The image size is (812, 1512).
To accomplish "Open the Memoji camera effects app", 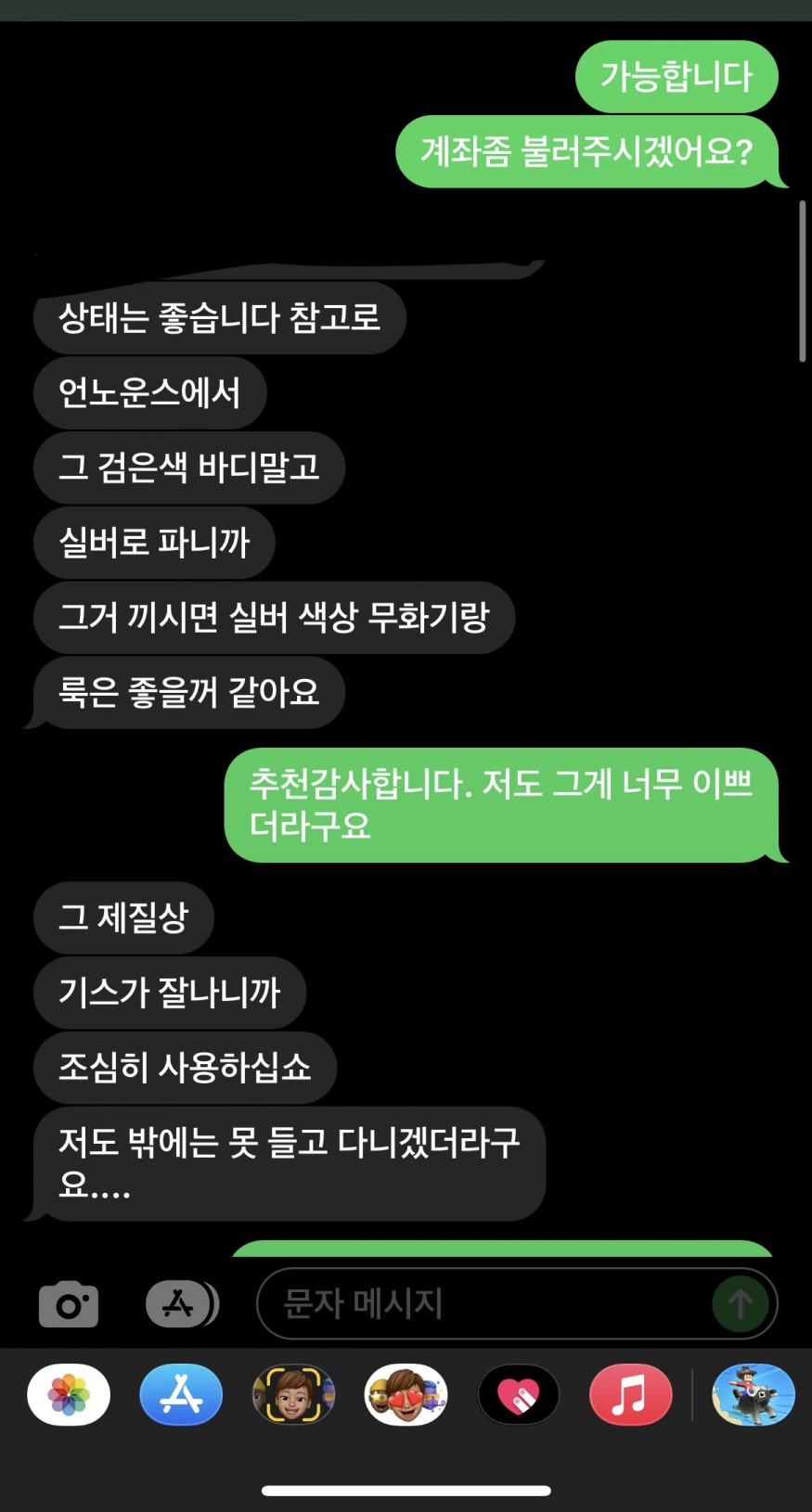I will pos(293,1394).
